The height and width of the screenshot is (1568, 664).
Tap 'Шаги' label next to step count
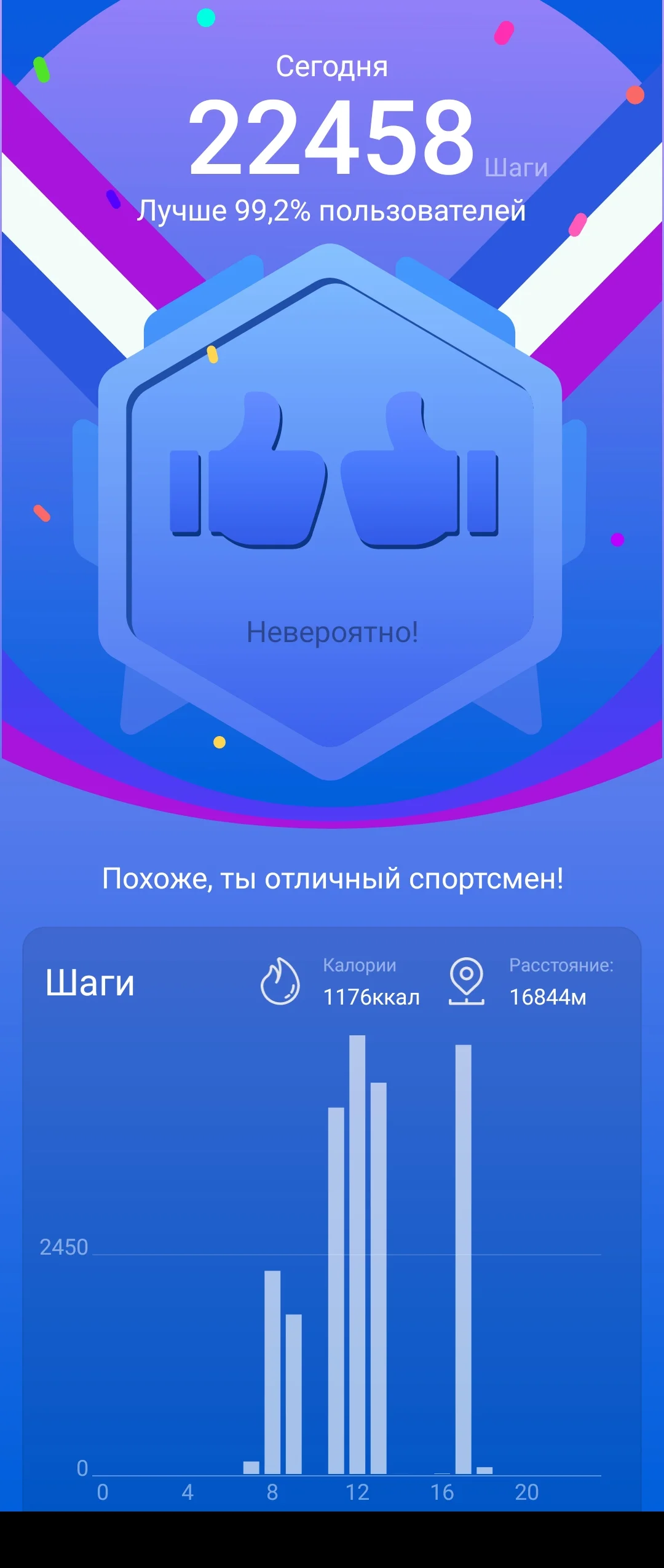(516, 167)
